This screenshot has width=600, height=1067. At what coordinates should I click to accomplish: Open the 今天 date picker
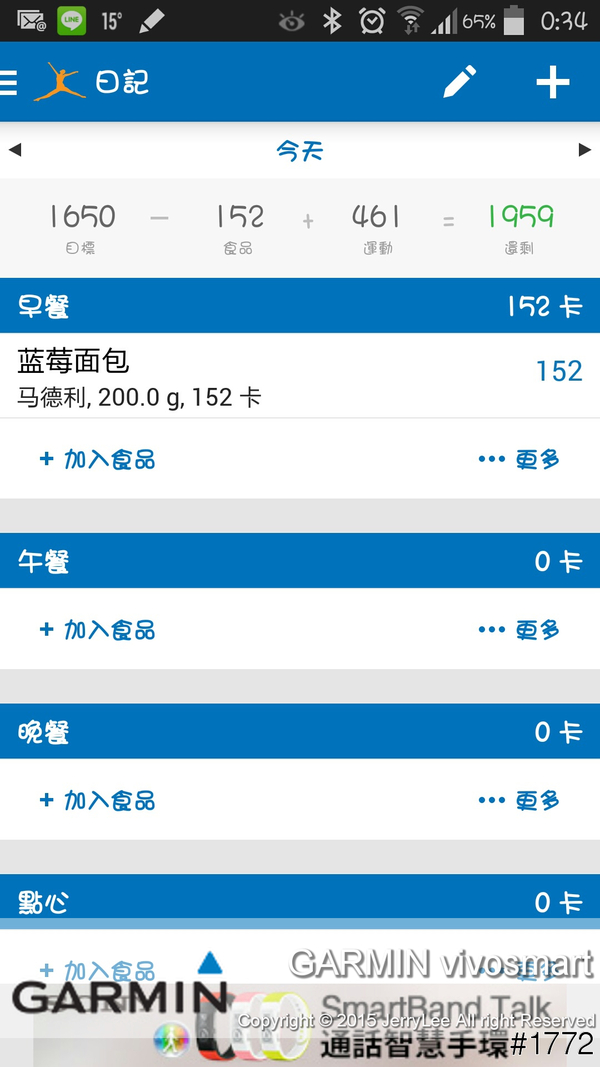click(x=300, y=151)
